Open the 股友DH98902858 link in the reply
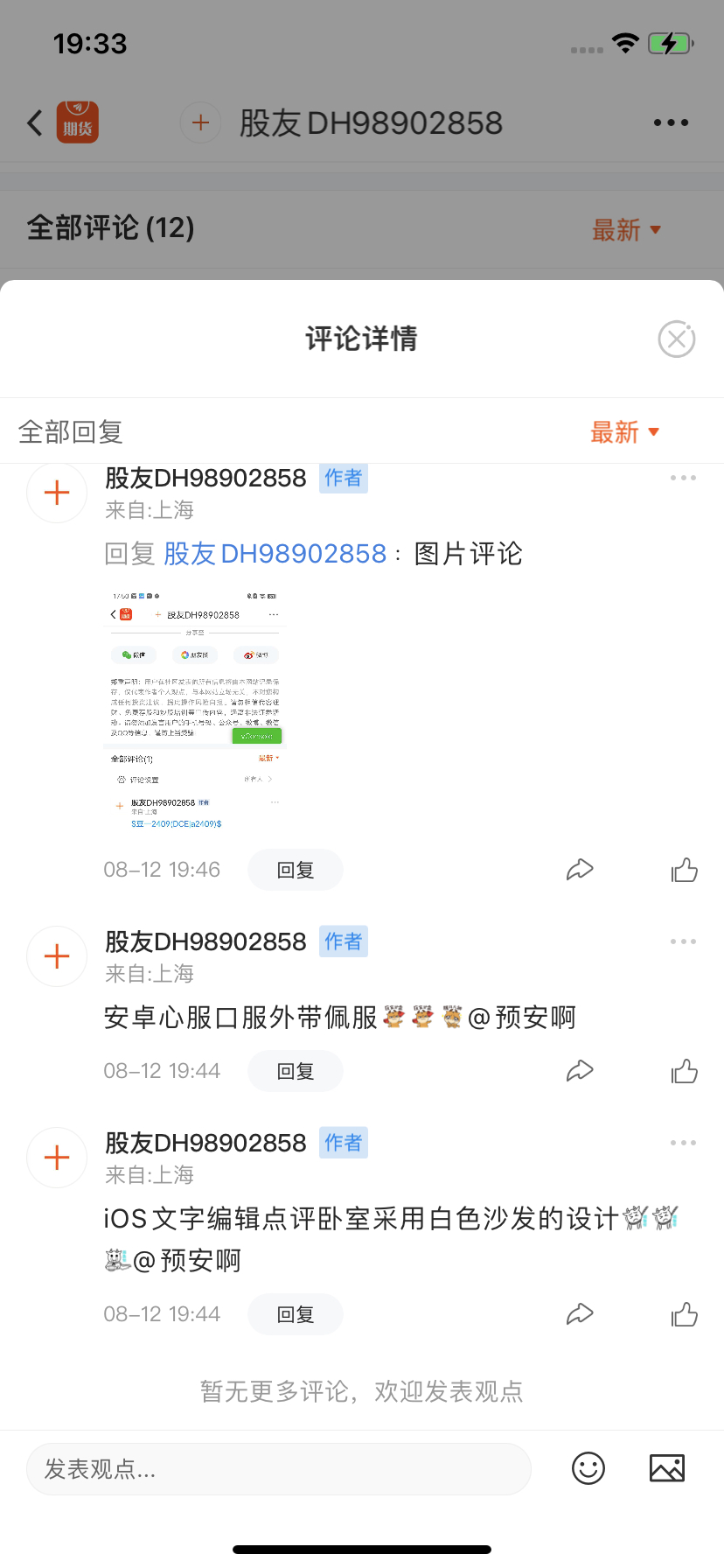This screenshot has width=724, height=1568. 275,554
